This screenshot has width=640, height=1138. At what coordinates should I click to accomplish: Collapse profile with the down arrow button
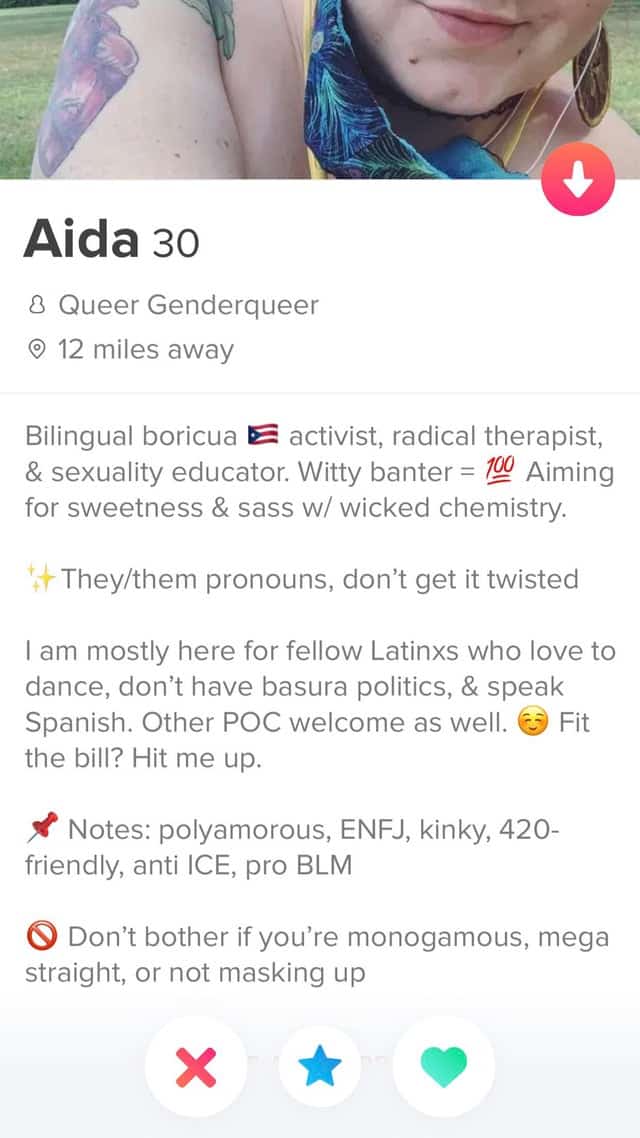[577, 179]
